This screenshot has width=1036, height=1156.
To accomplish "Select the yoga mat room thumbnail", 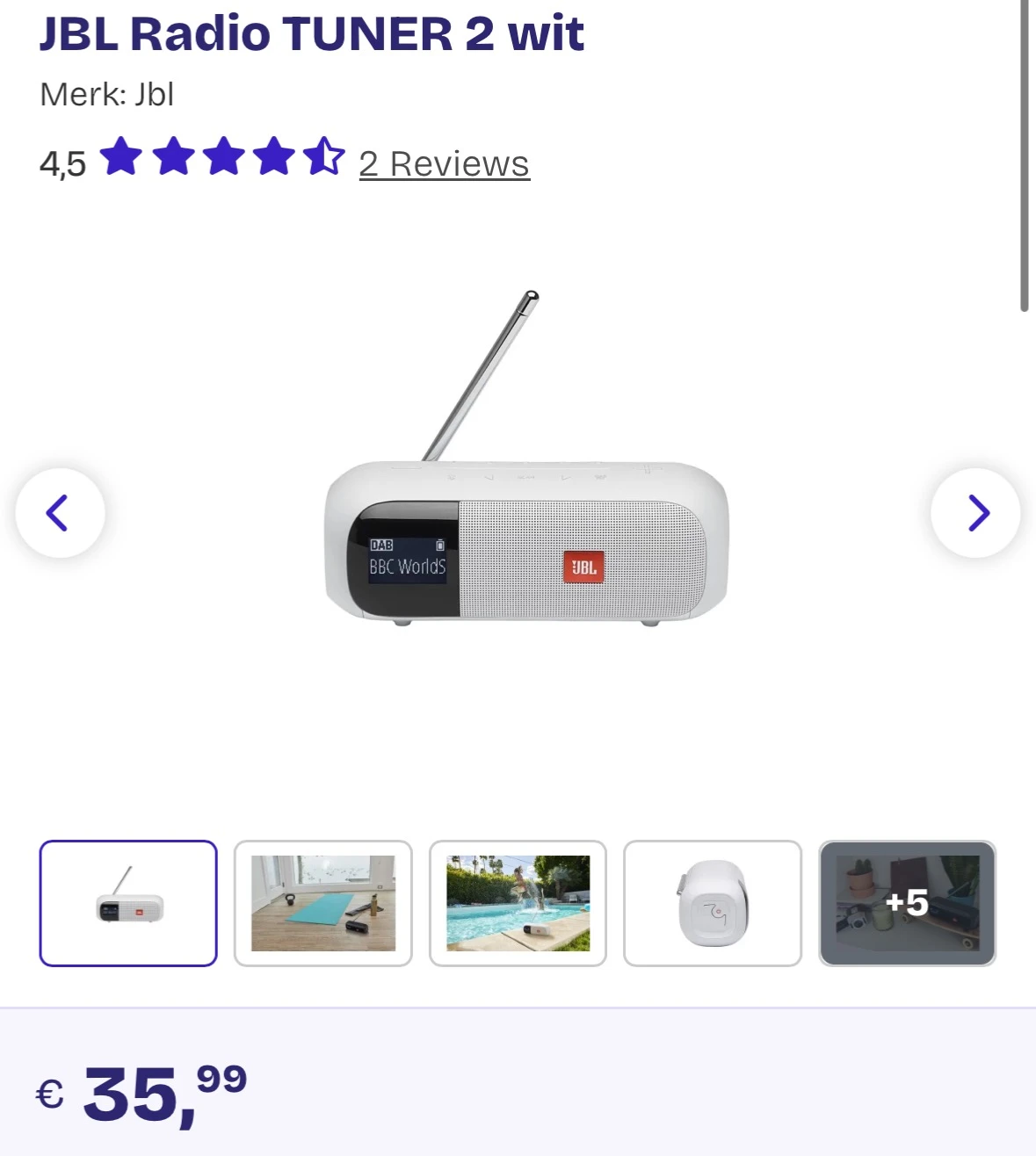I will tap(323, 903).
